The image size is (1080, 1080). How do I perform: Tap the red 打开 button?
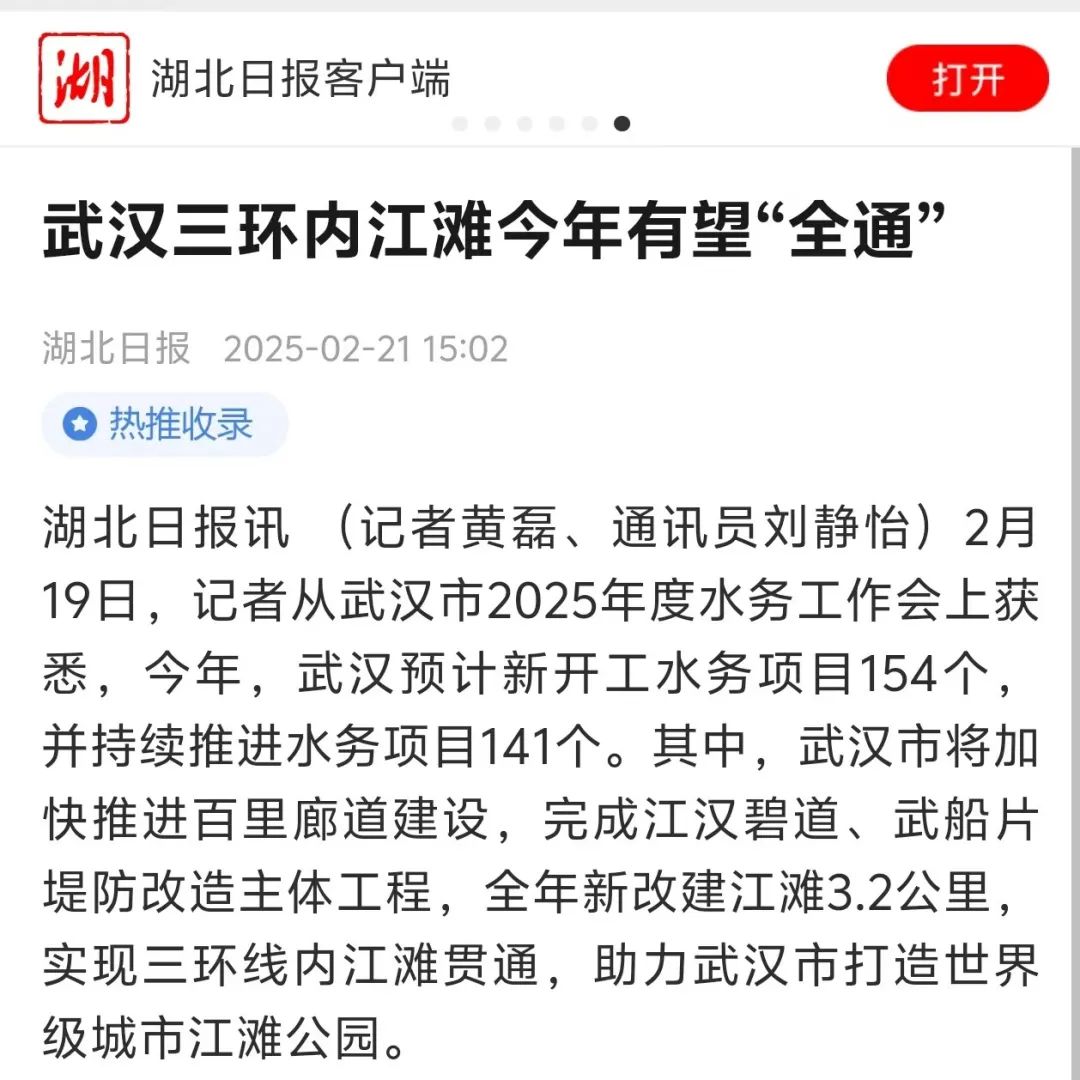[x=966, y=79]
